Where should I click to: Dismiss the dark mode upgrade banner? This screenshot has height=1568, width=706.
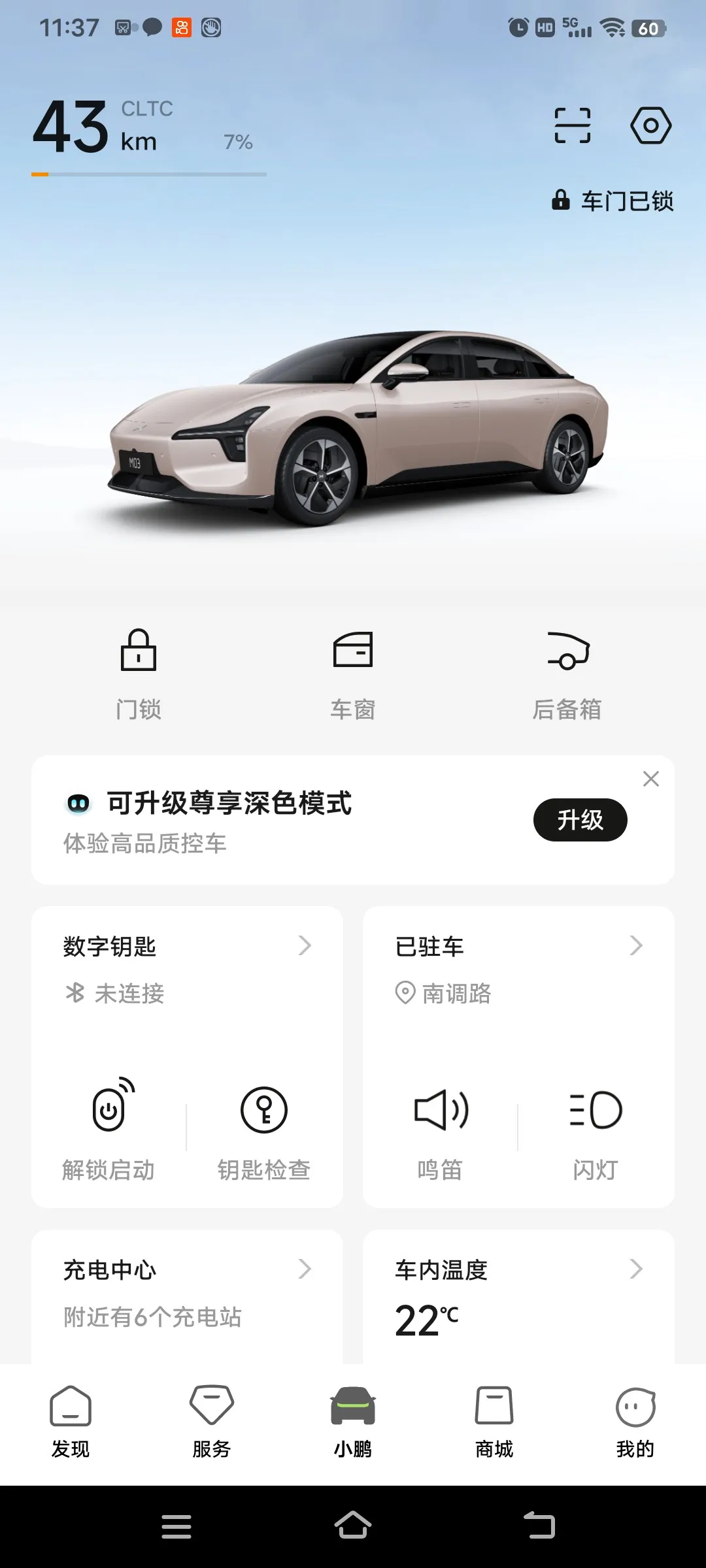click(x=650, y=779)
